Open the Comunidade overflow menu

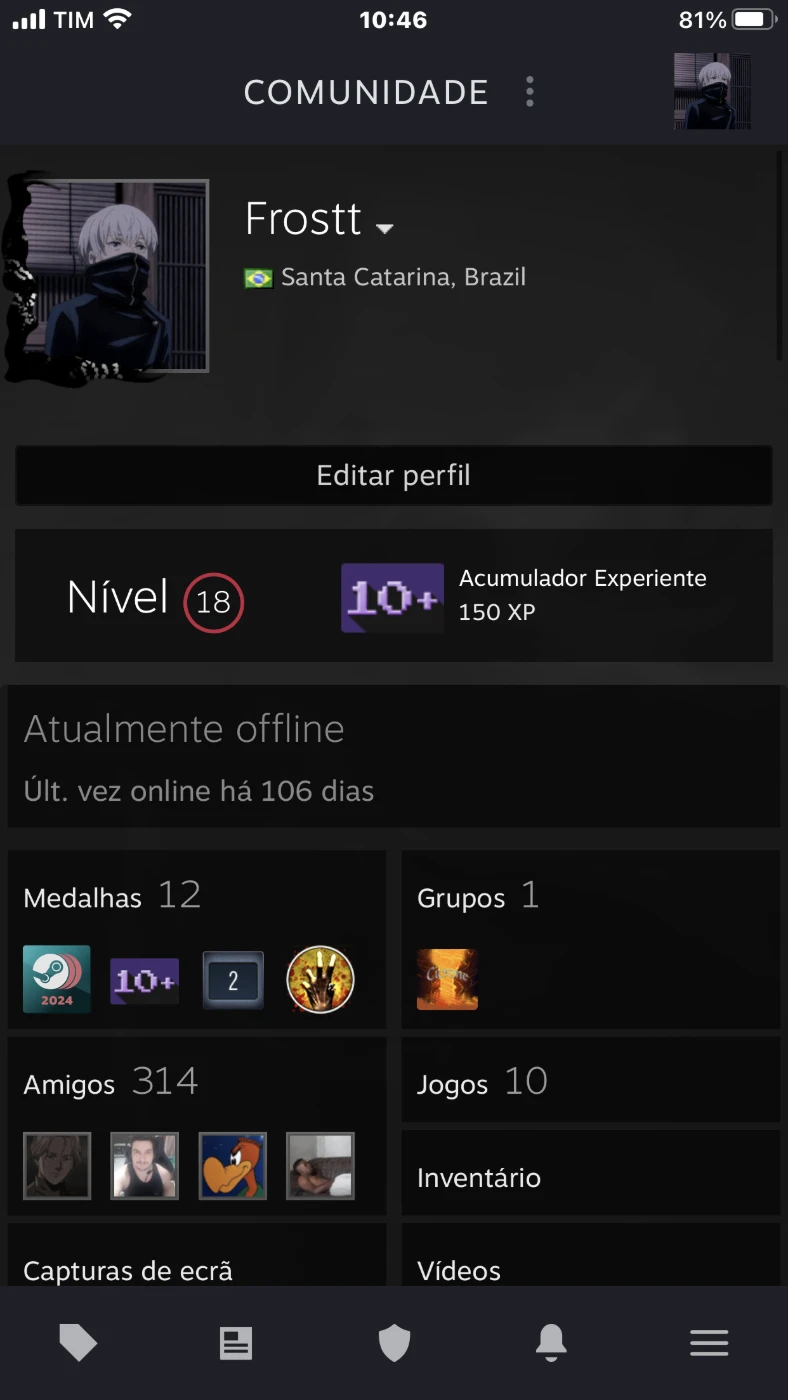tap(530, 92)
